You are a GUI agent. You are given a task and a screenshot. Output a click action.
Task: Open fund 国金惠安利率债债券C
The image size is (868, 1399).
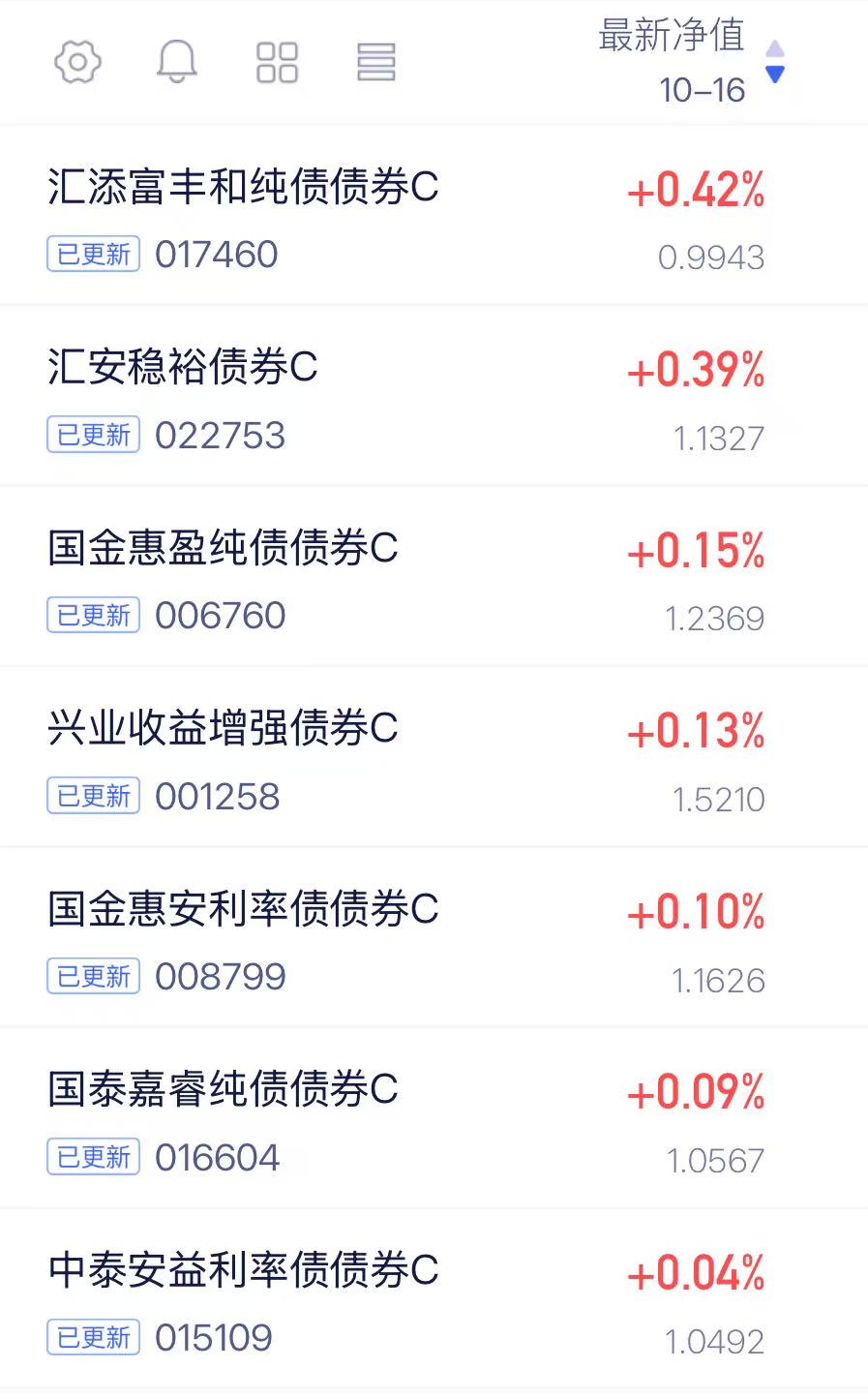pos(434,937)
